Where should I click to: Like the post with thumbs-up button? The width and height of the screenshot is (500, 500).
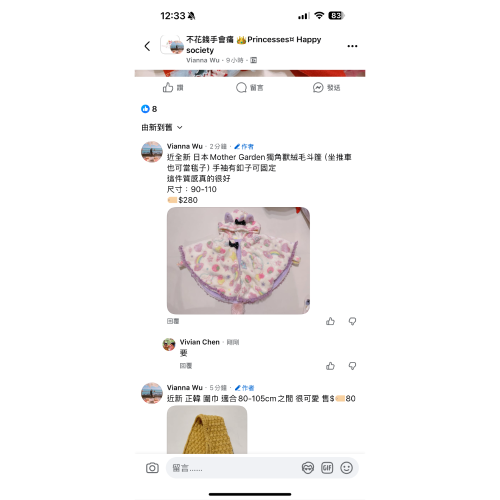[173, 88]
